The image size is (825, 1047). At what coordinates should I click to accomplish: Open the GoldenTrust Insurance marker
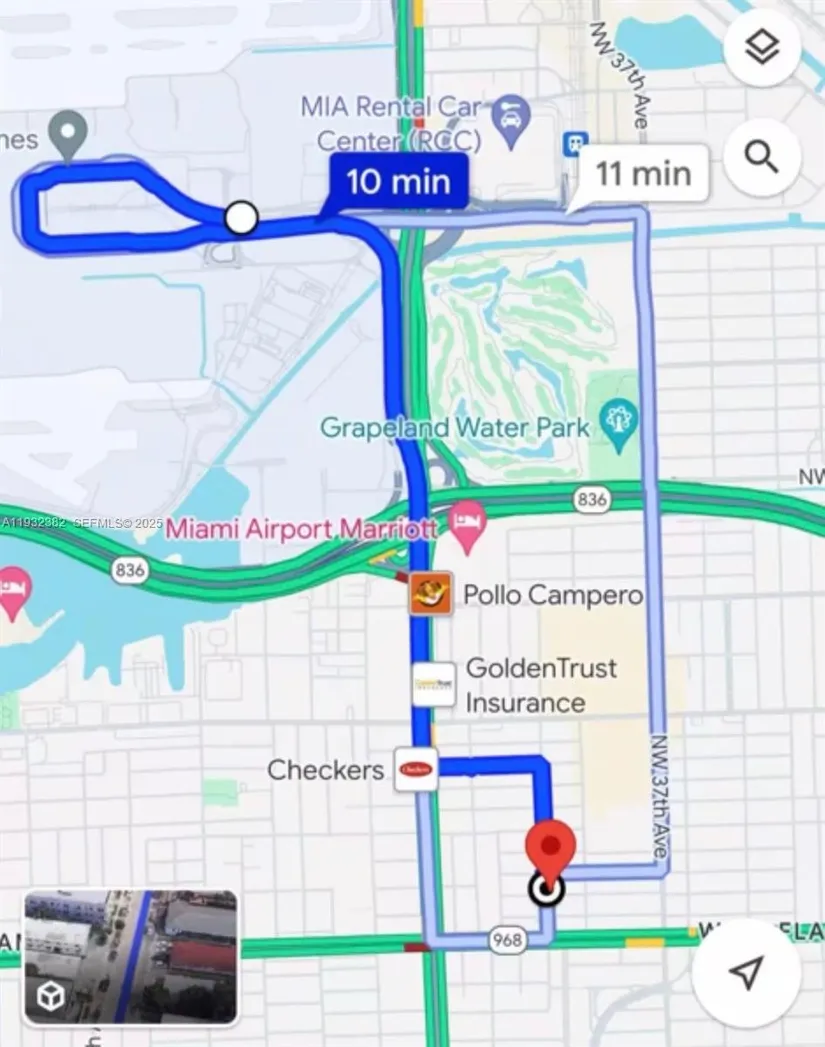(433, 685)
